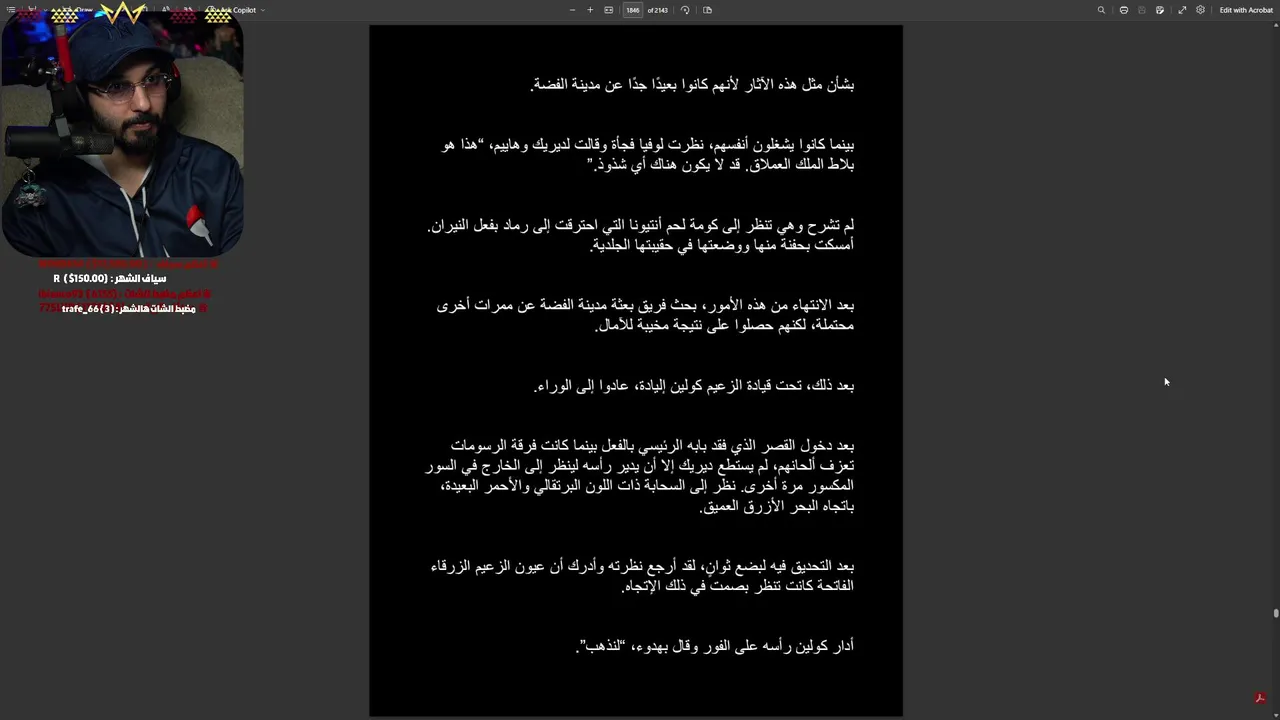Open the table of contents sidebar
Screen dimensions: 1280x720
click(11, 10)
